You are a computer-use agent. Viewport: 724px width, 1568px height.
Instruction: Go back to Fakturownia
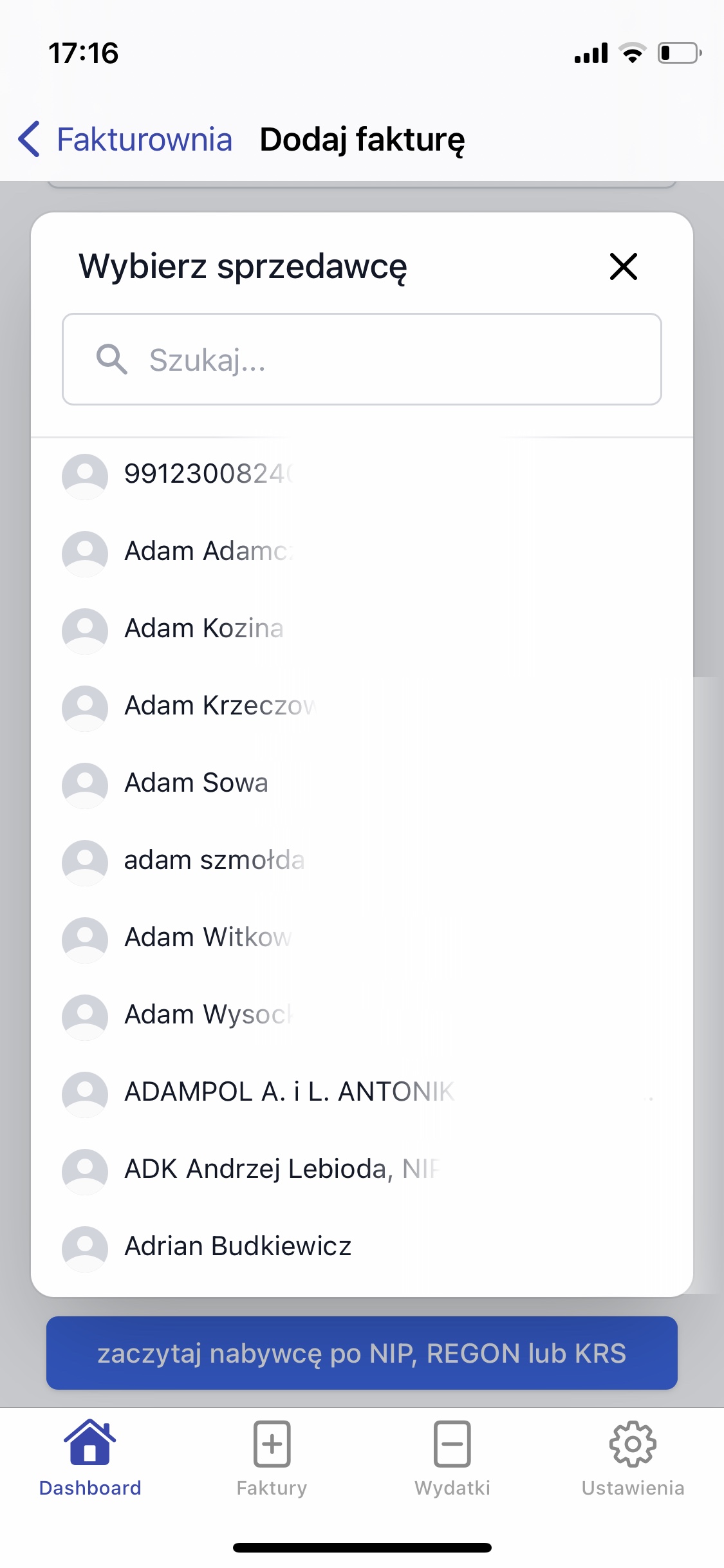point(125,140)
